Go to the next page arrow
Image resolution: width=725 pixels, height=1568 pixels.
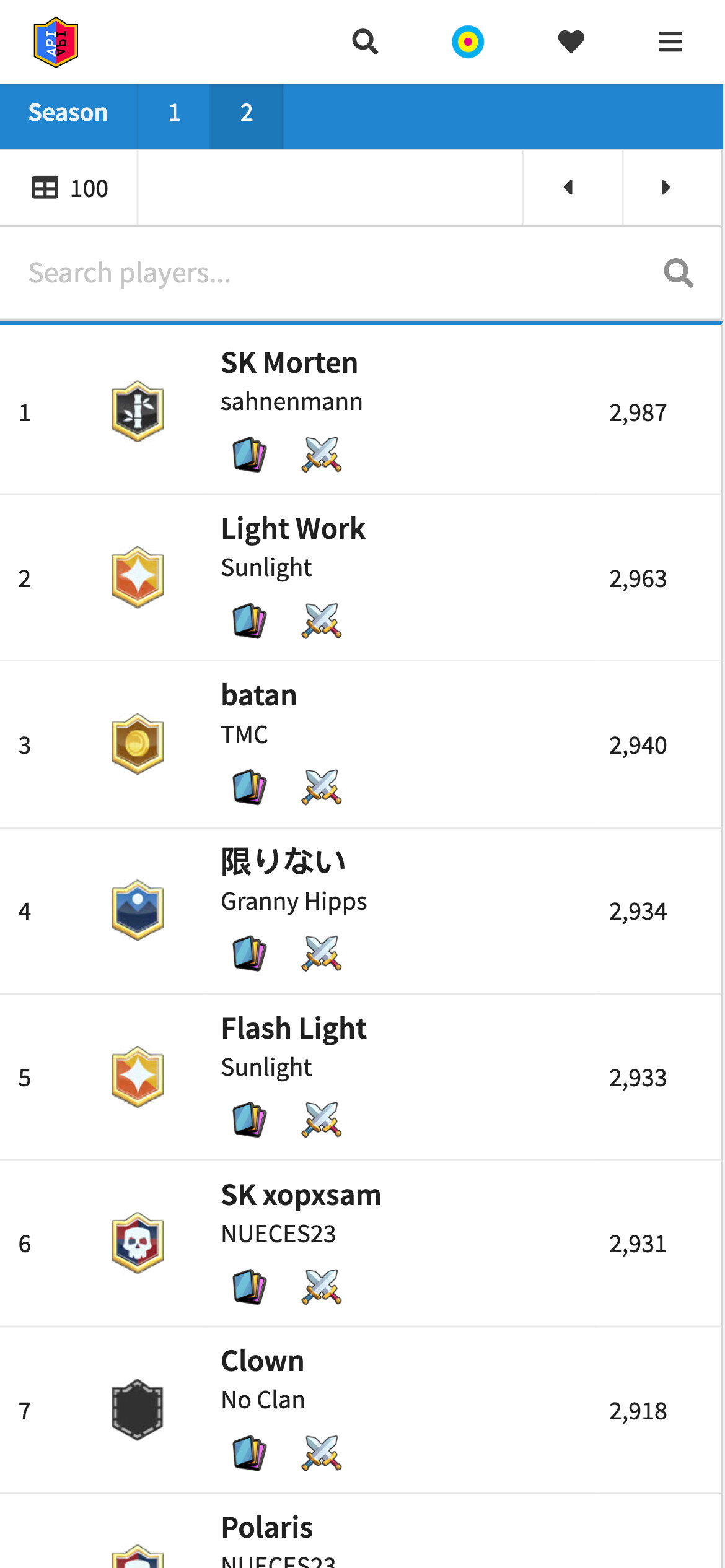[666, 188]
